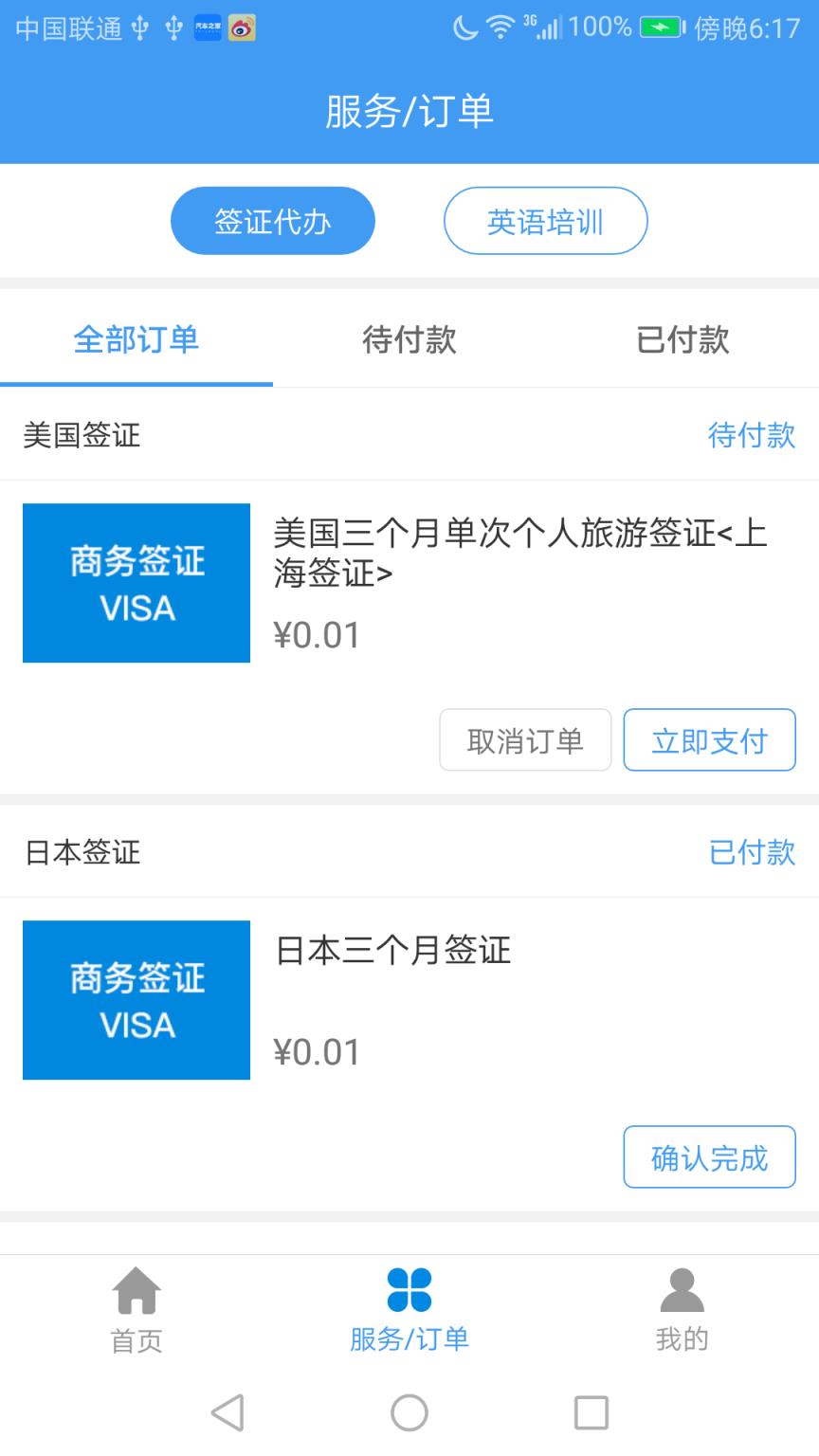The height and width of the screenshot is (1456, 819).
Task: Tap 立即支付 to pay the US visa order
Action: (709, 740)
